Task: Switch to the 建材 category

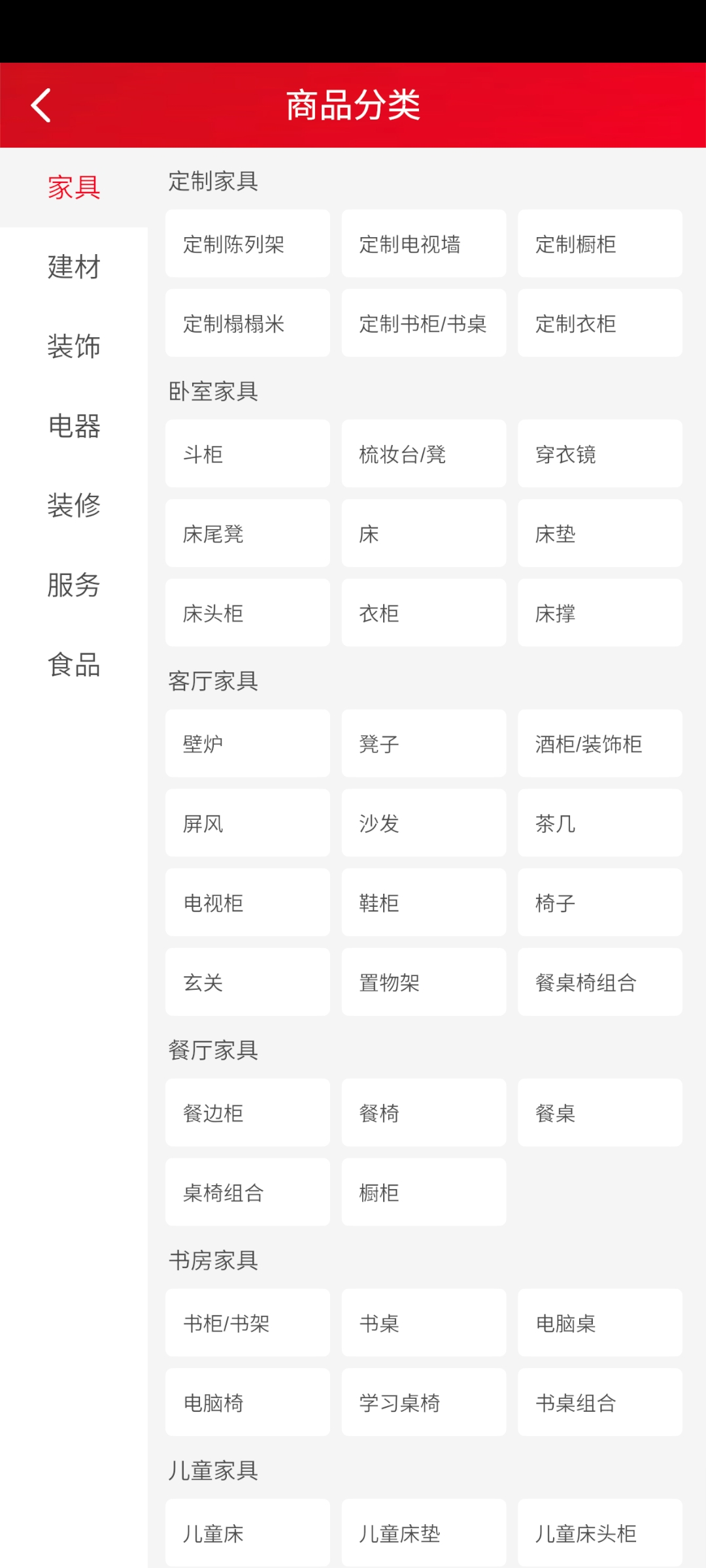Action: click(x=74, y=267)
